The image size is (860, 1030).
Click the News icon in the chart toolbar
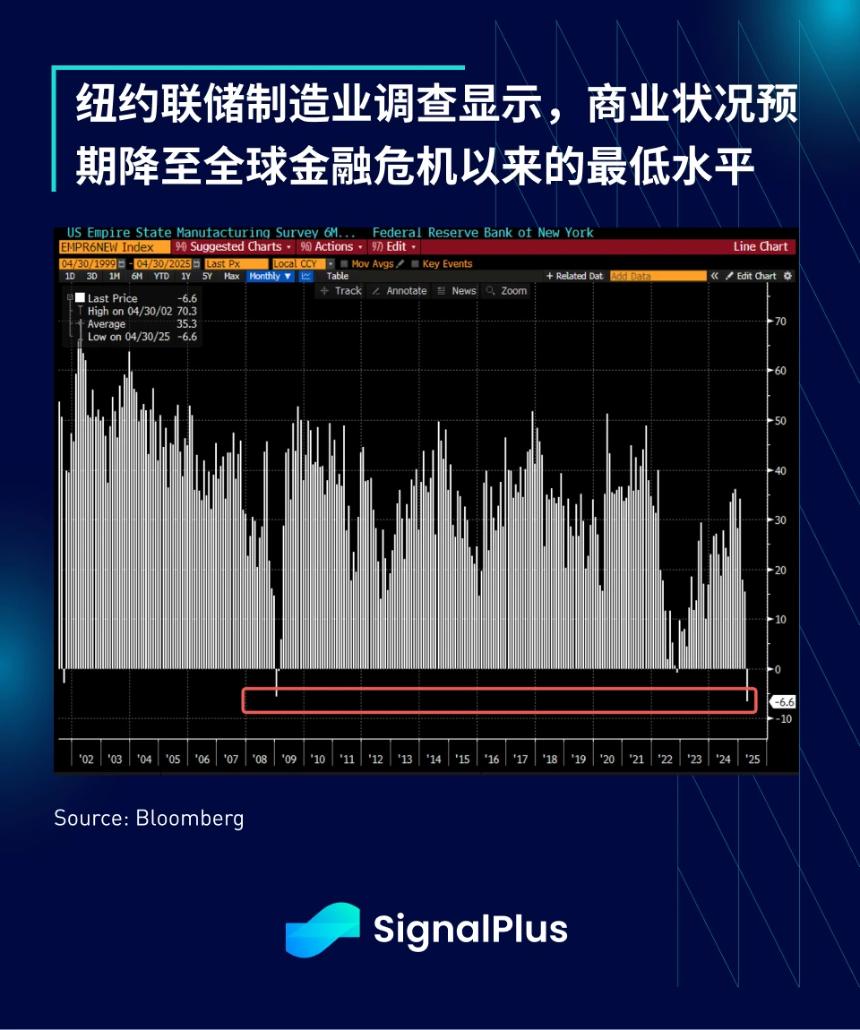click(x=458, y=291)
